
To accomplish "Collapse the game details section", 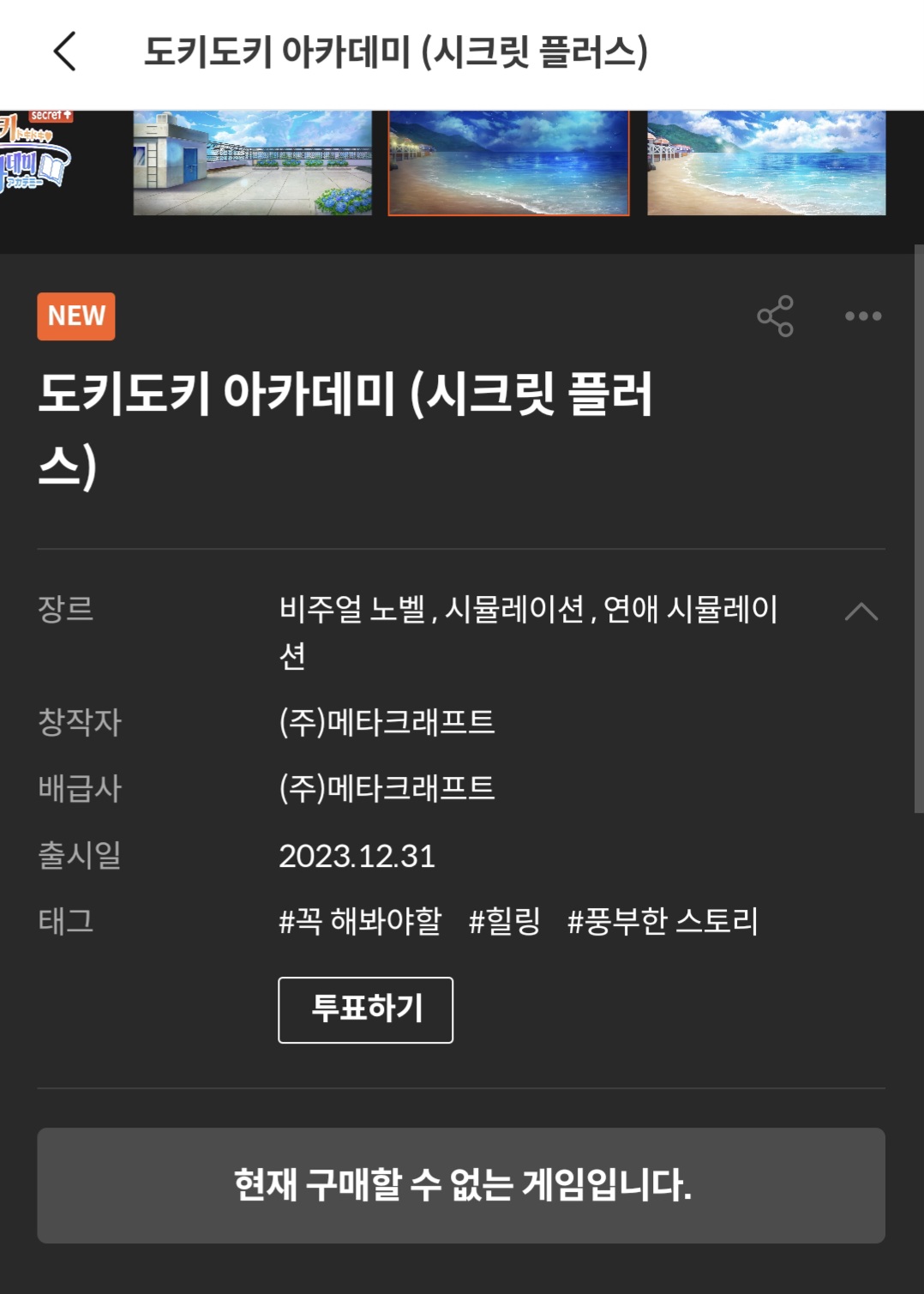I will tap(861, 611).
